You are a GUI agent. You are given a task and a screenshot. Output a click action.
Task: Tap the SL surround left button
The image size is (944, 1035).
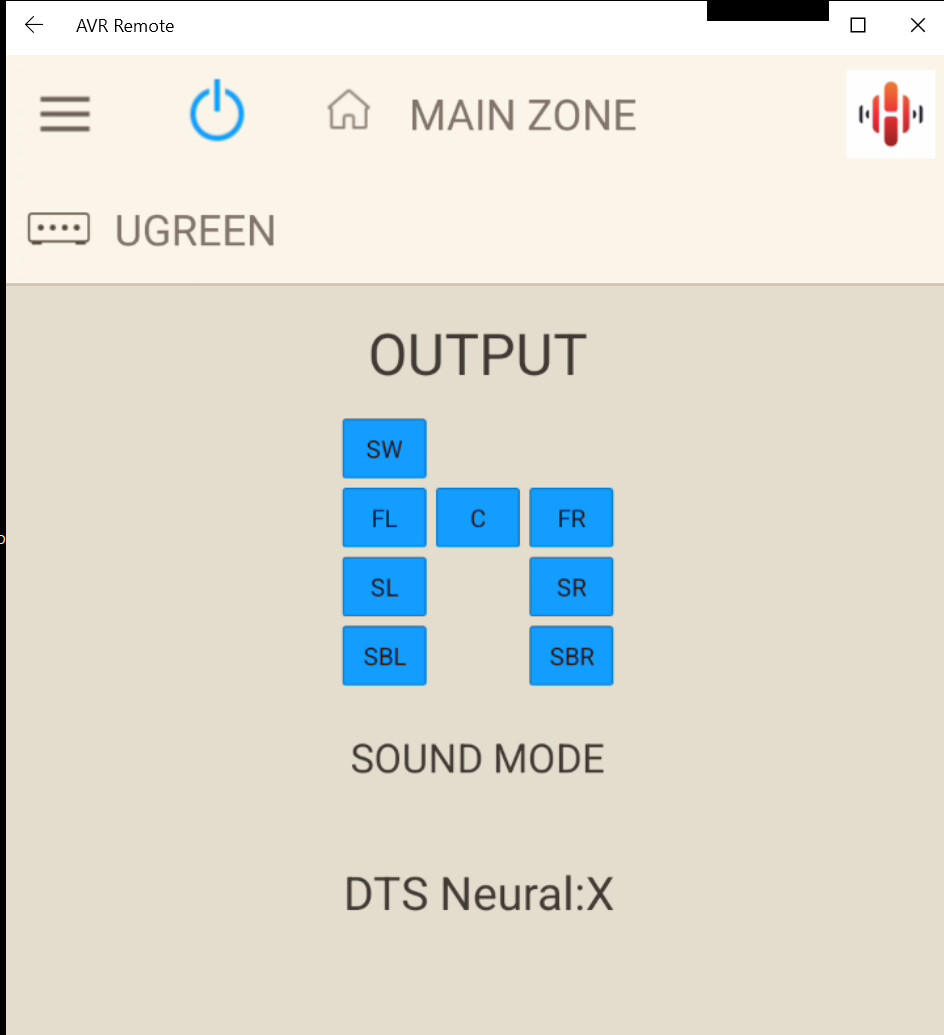(384, 587)
